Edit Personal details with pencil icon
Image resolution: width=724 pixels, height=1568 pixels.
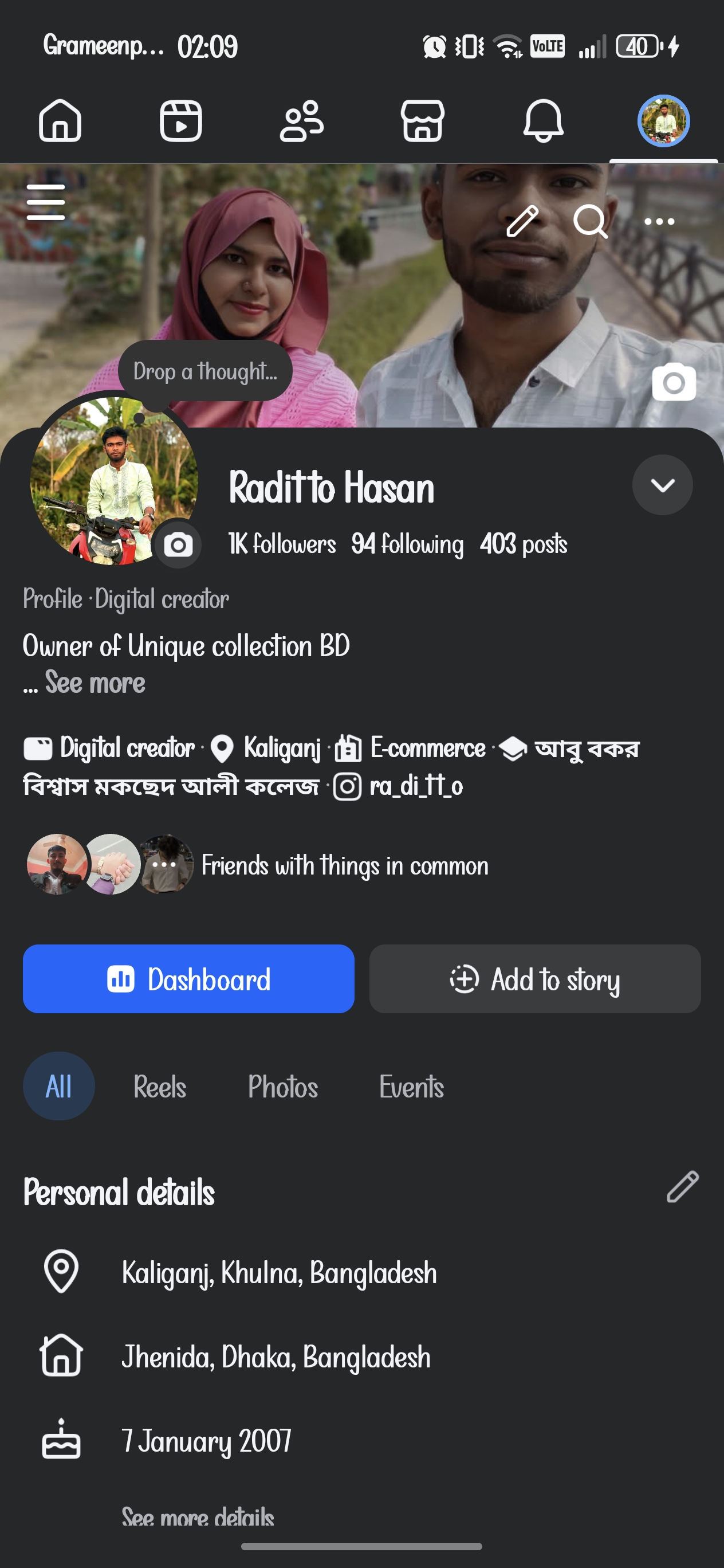[682, 1186]
